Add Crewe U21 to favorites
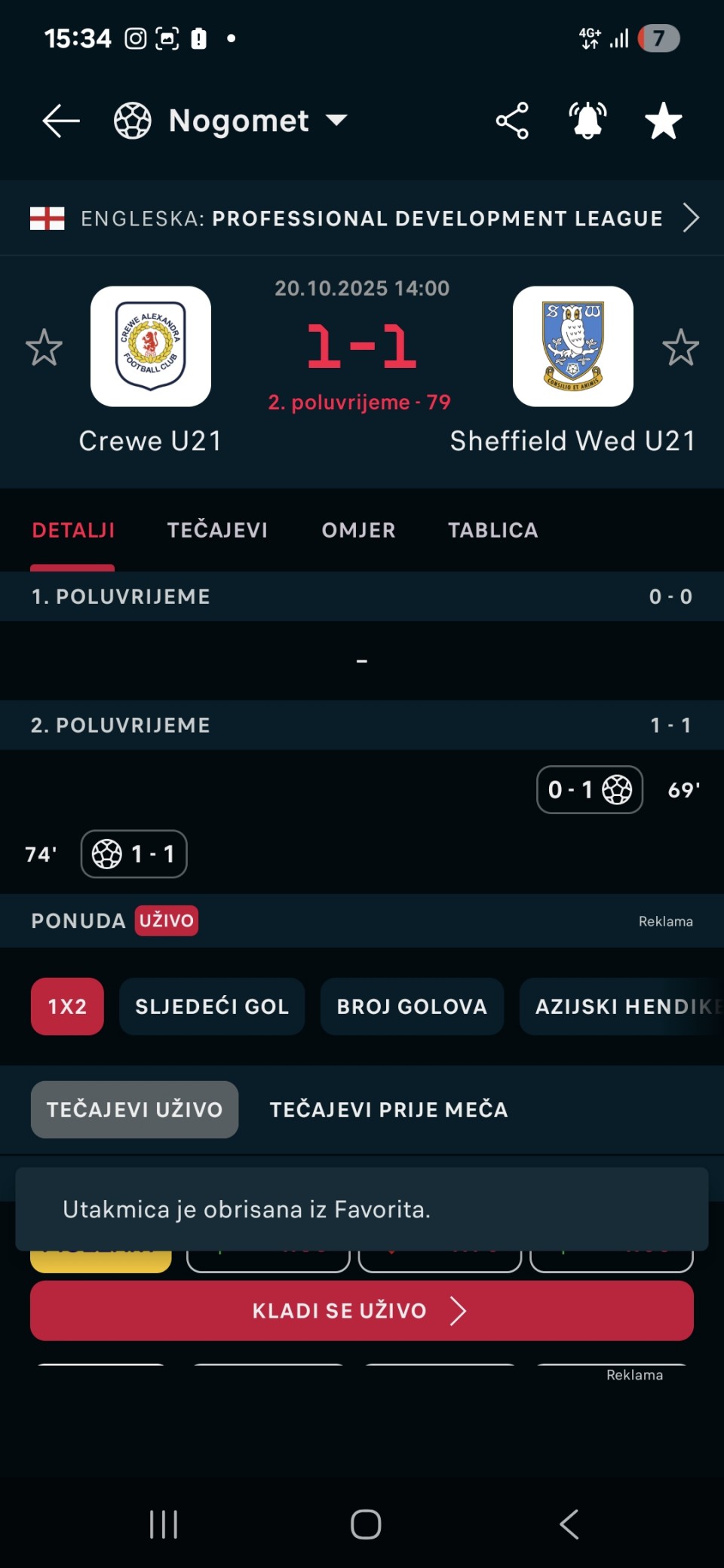724x1568 pixels. pyautogui.click(x=44, y=348)
